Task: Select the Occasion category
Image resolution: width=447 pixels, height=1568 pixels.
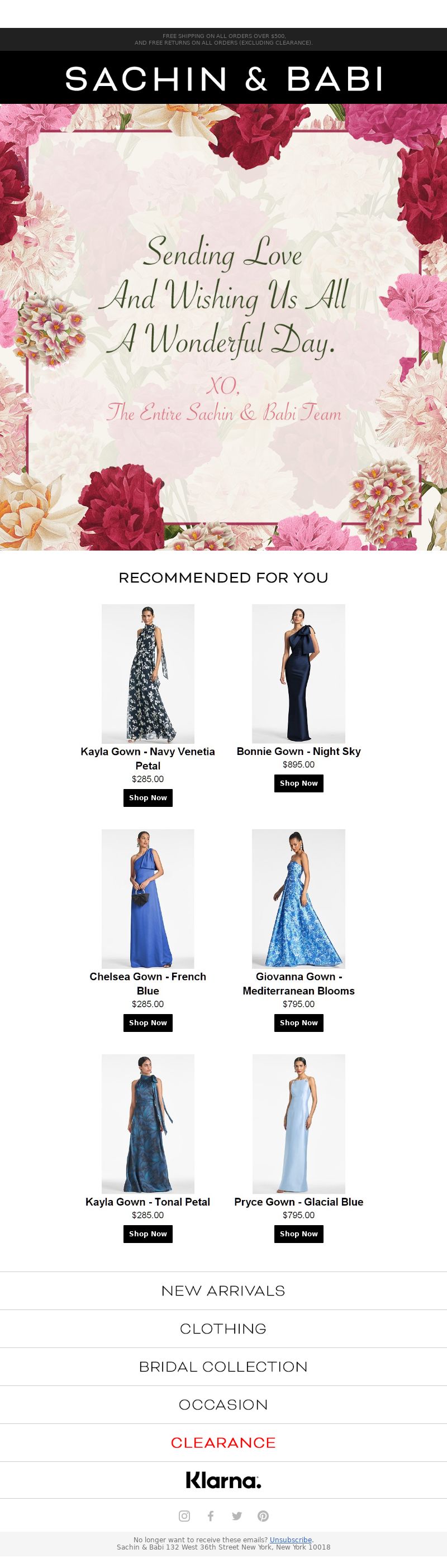Action: pyautogui.click(x=223, y=1404)
